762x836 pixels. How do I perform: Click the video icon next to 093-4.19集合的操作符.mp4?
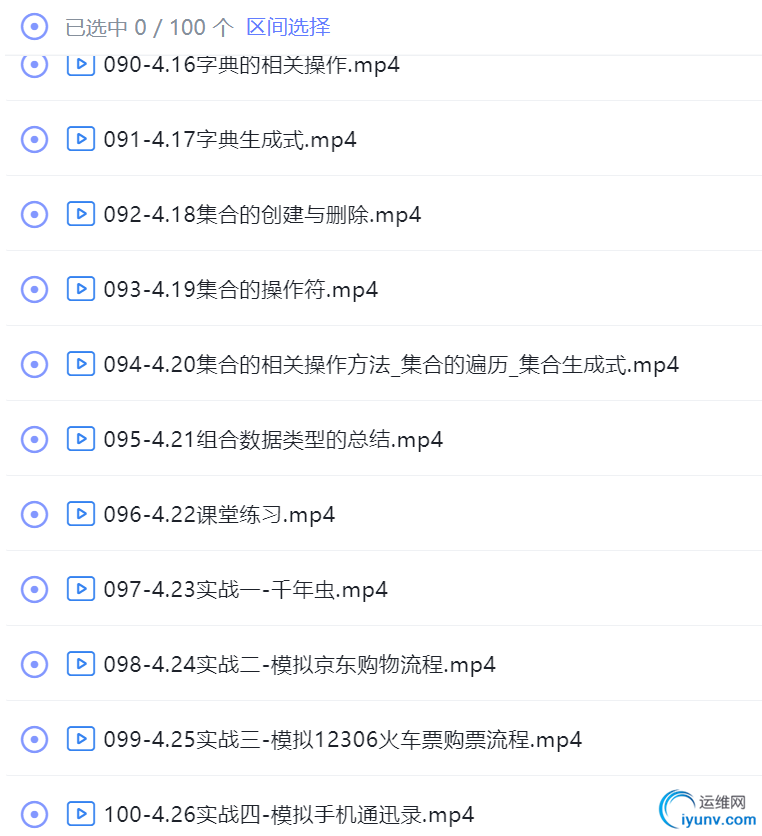point(80,289)
